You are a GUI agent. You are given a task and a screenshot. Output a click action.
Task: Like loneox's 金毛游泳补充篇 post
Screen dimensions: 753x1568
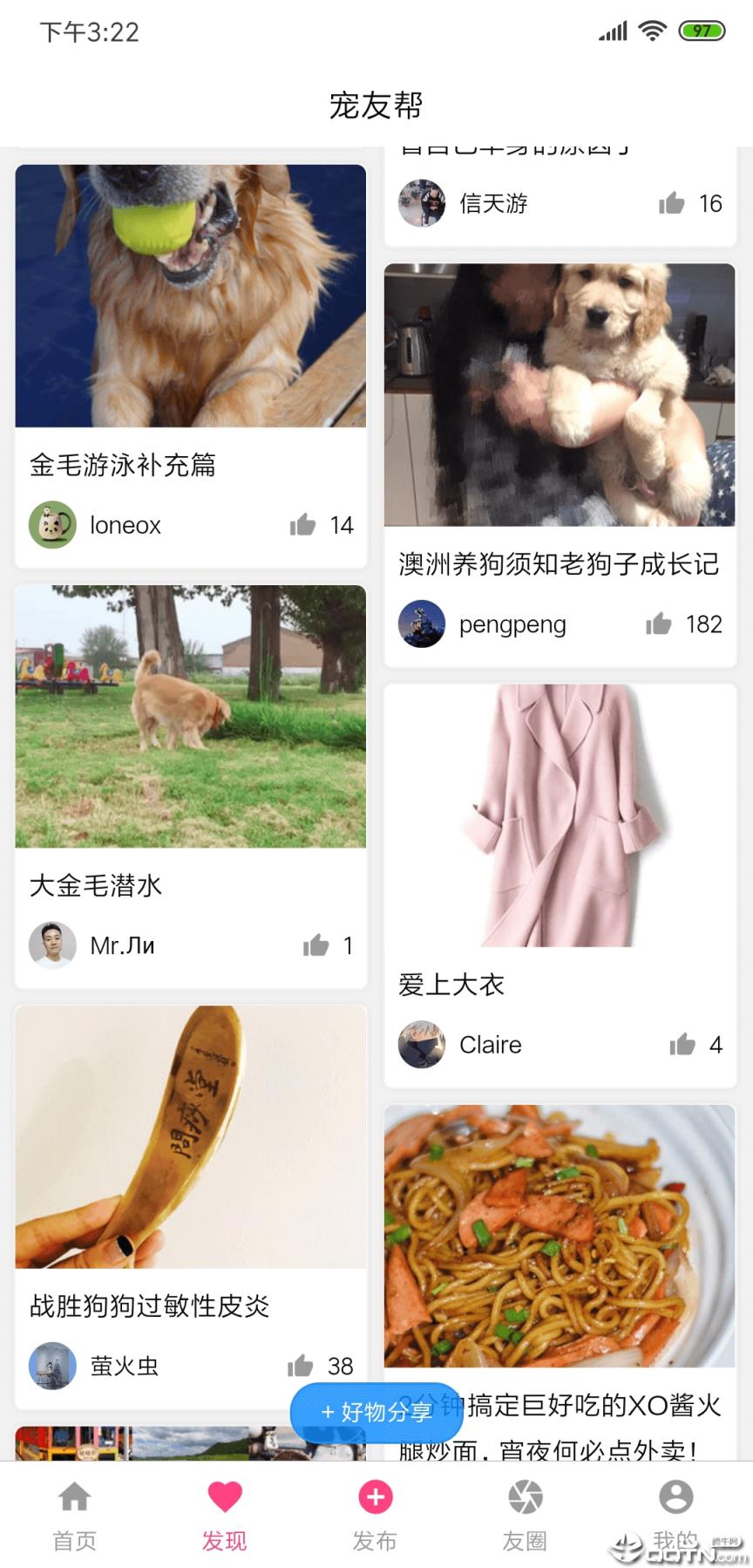[302, 525]
